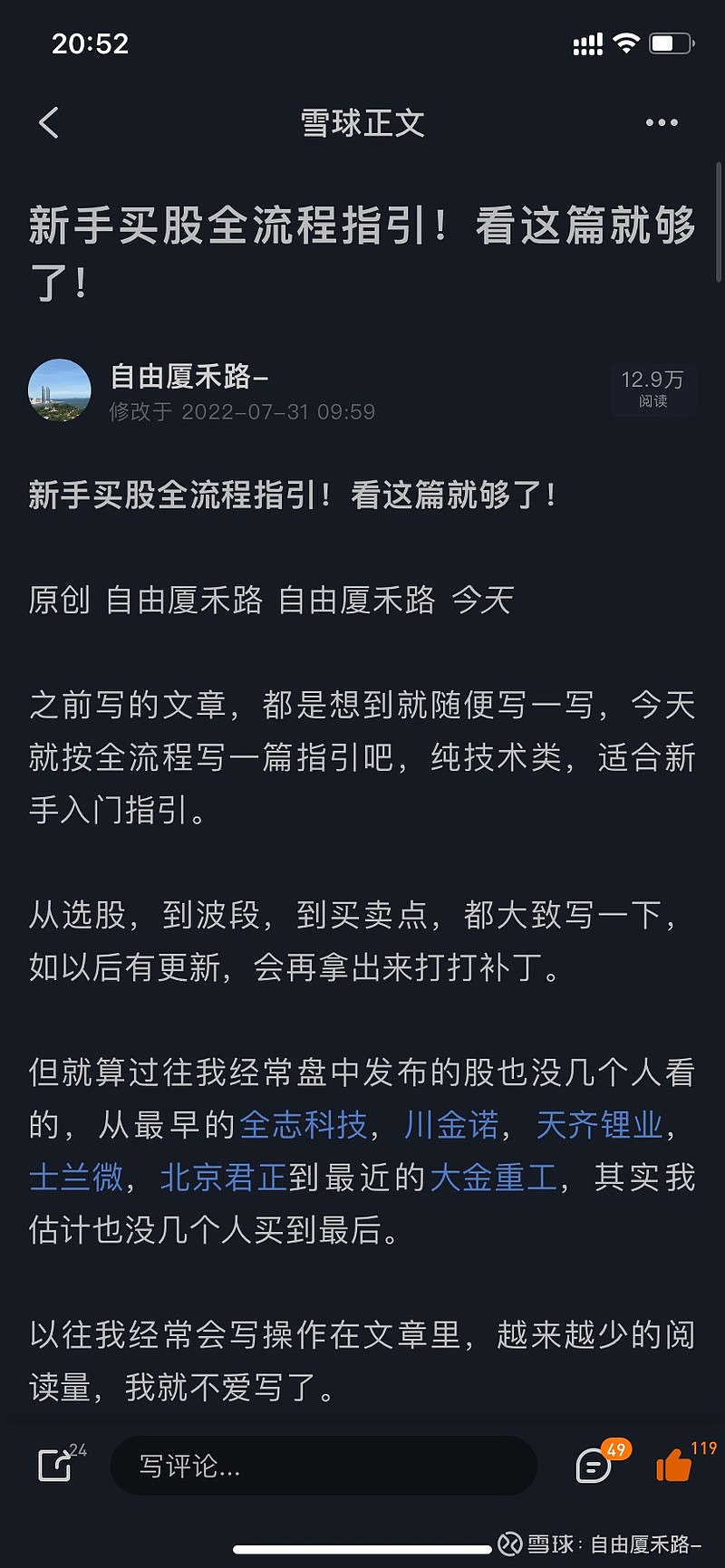Image resolution: width=725 pixels, height=1568 pixels.
Task: Open the 天齐锂业 stock link
Action: coord(599,1125)
